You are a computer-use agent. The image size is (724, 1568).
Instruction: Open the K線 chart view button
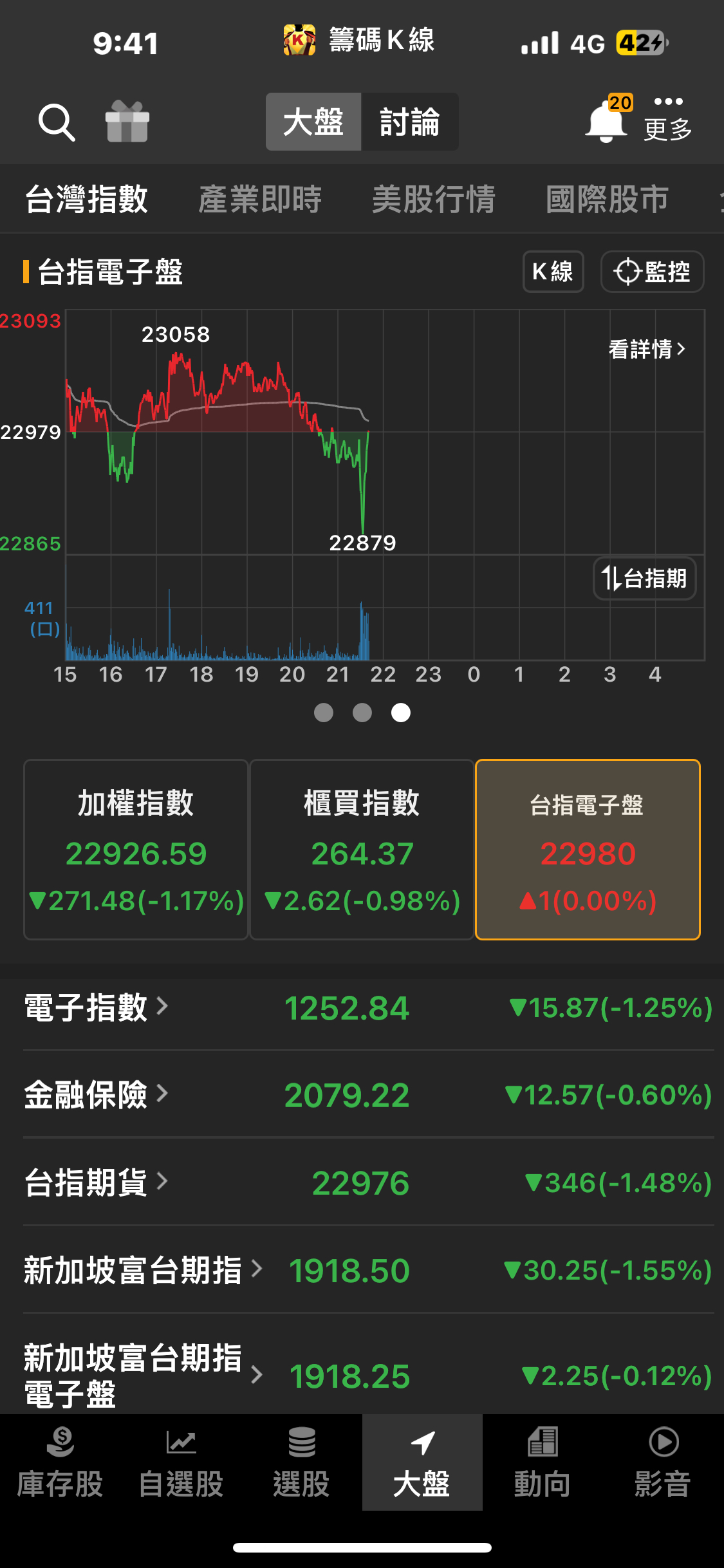click(552, 272)
